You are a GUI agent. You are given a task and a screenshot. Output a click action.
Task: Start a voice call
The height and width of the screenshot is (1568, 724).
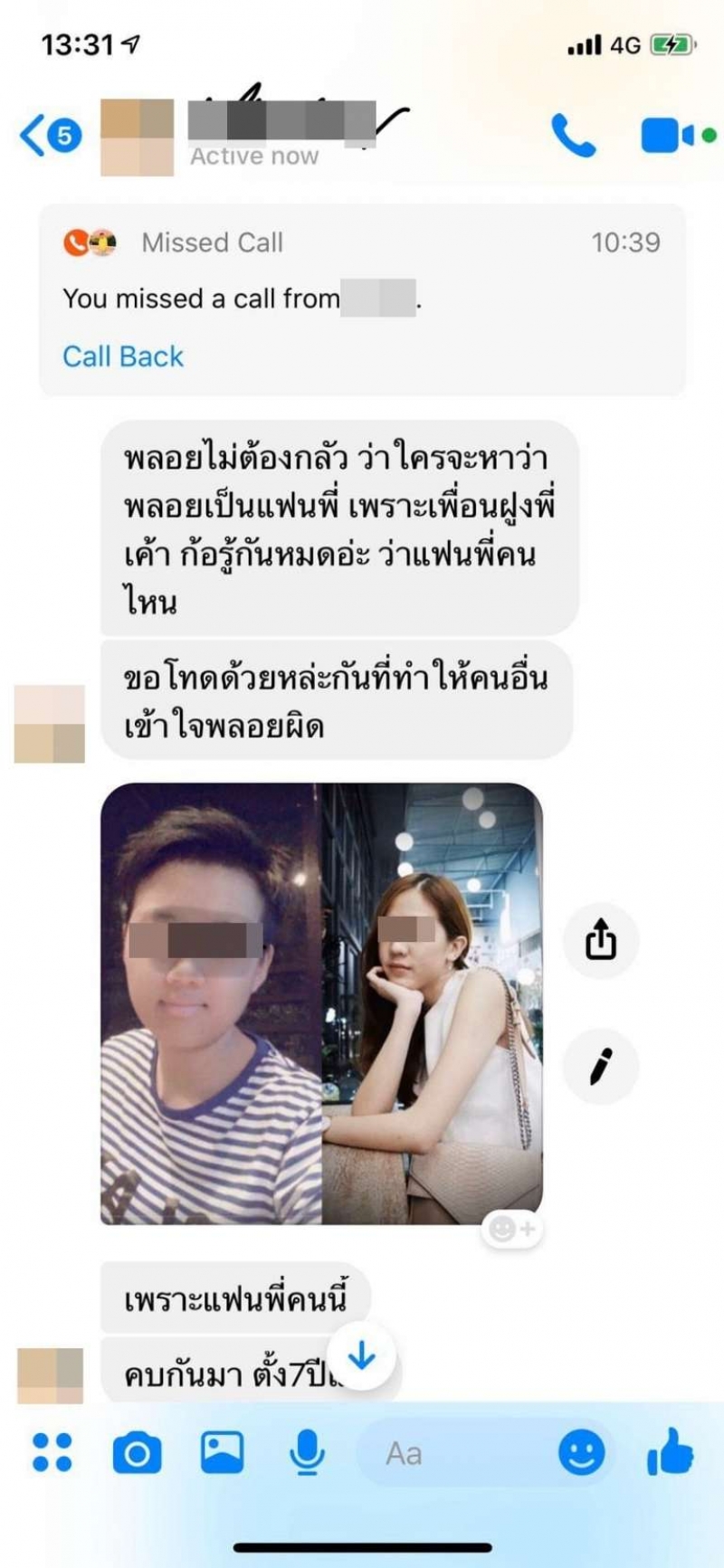[x=573, y=137]
